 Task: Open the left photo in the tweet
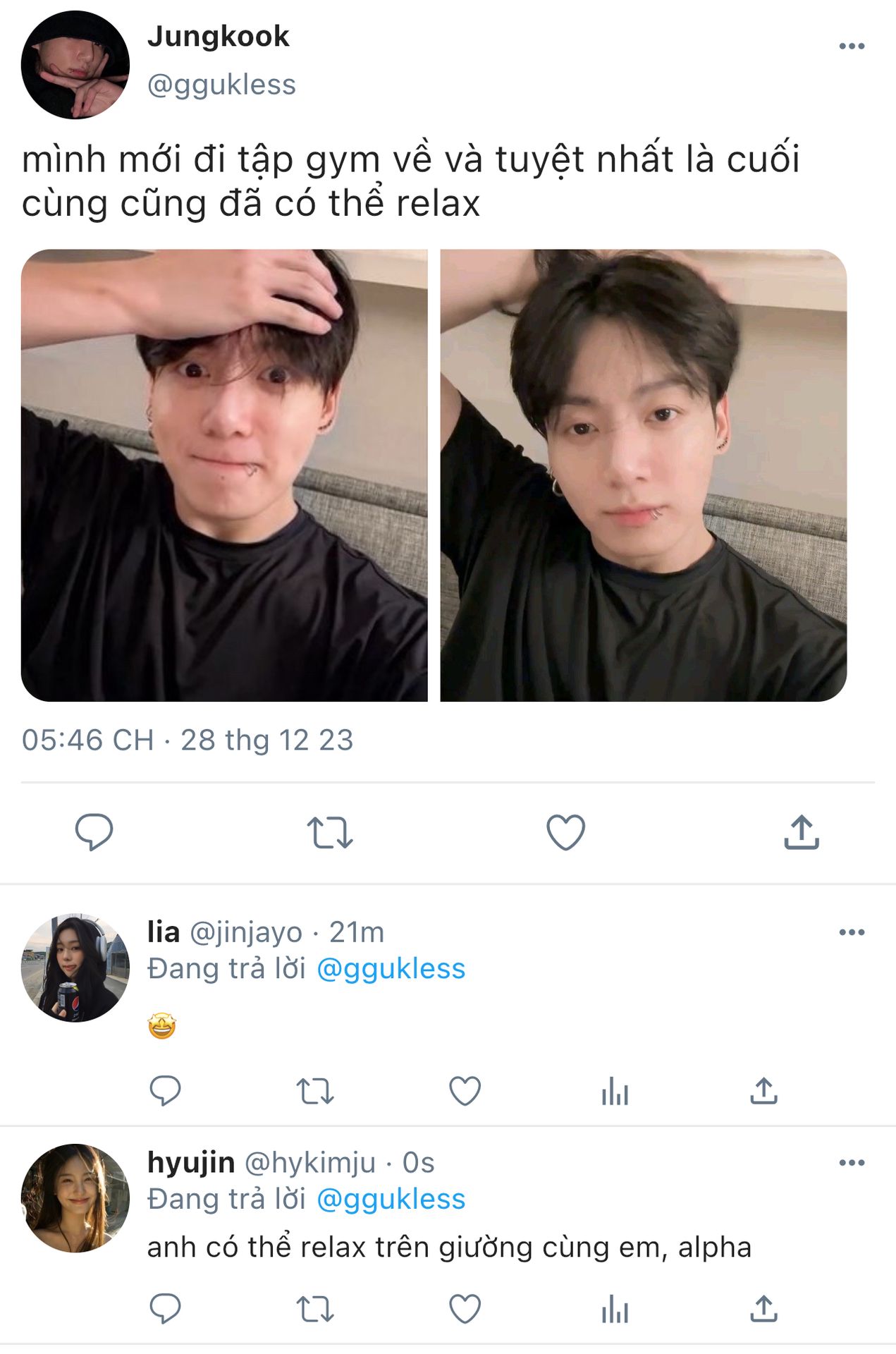click(x=224, y=475)
